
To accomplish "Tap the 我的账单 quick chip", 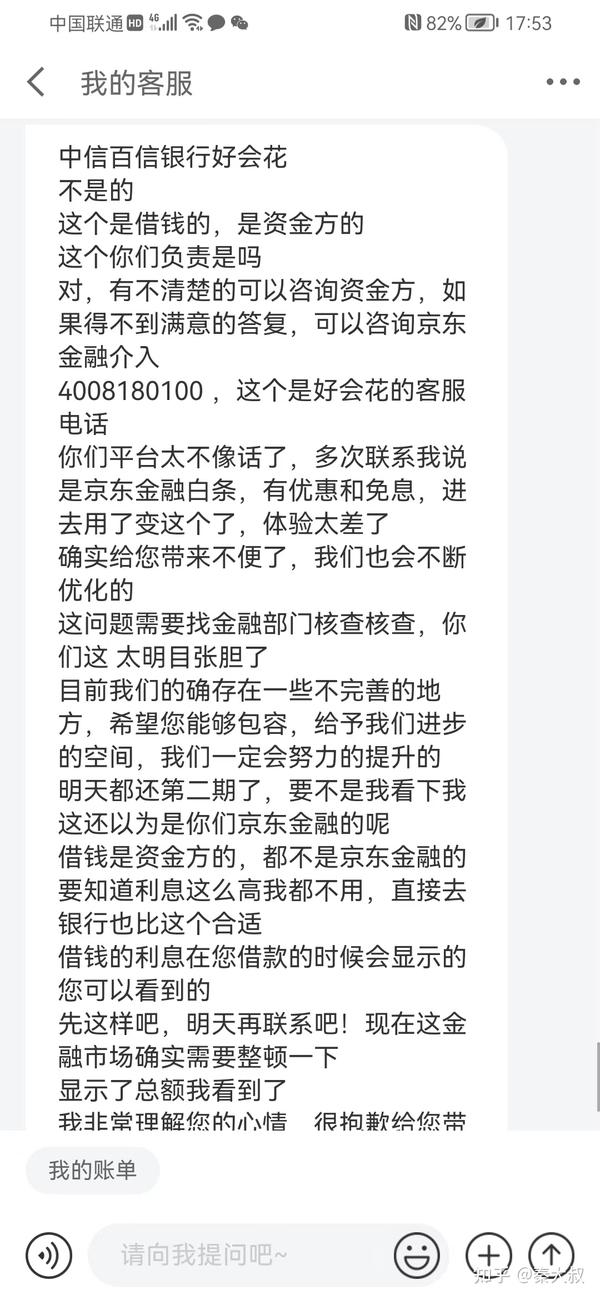I will click(x=93, y=1170).
